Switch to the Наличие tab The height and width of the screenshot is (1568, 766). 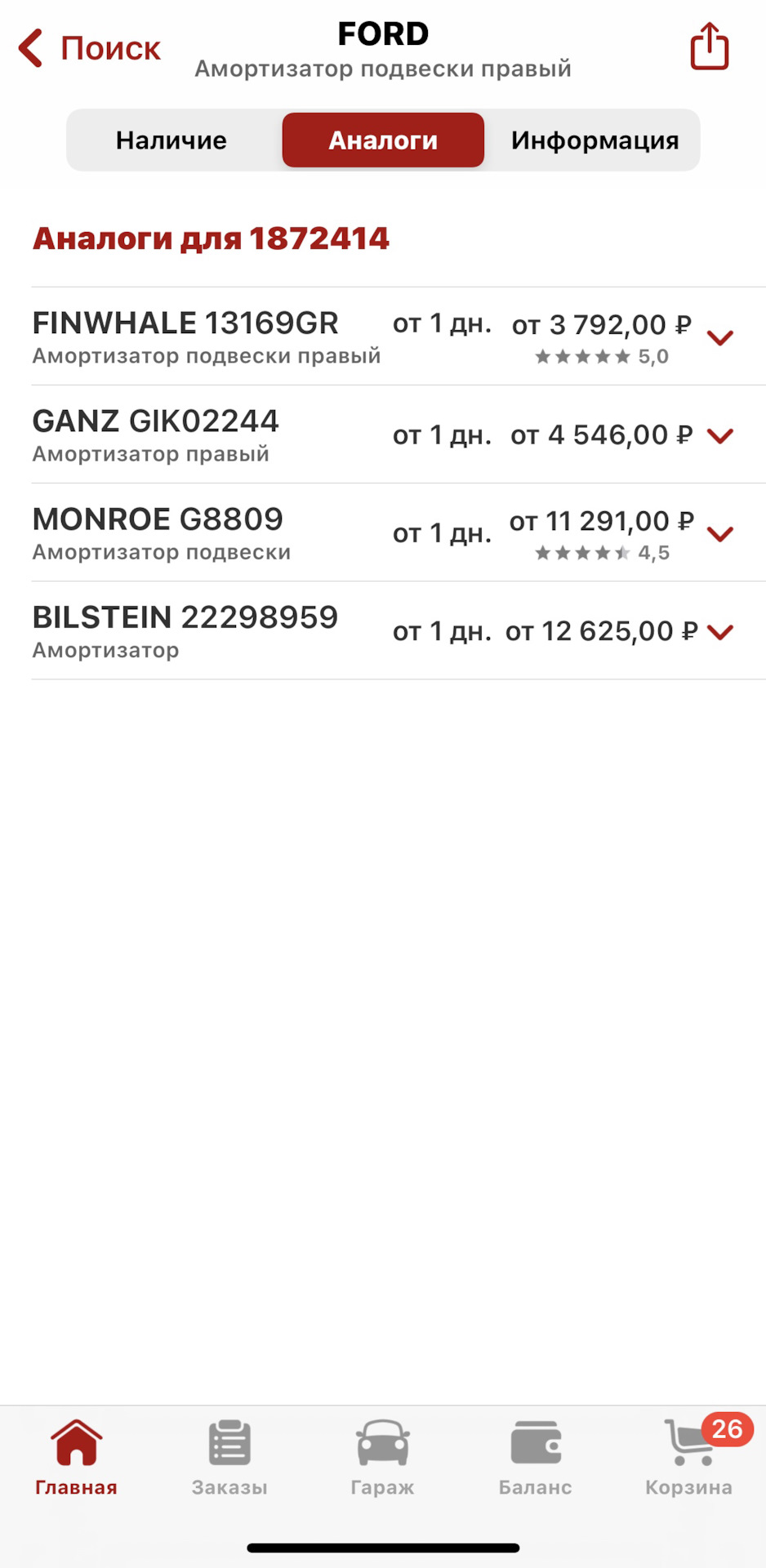point(171,140)
